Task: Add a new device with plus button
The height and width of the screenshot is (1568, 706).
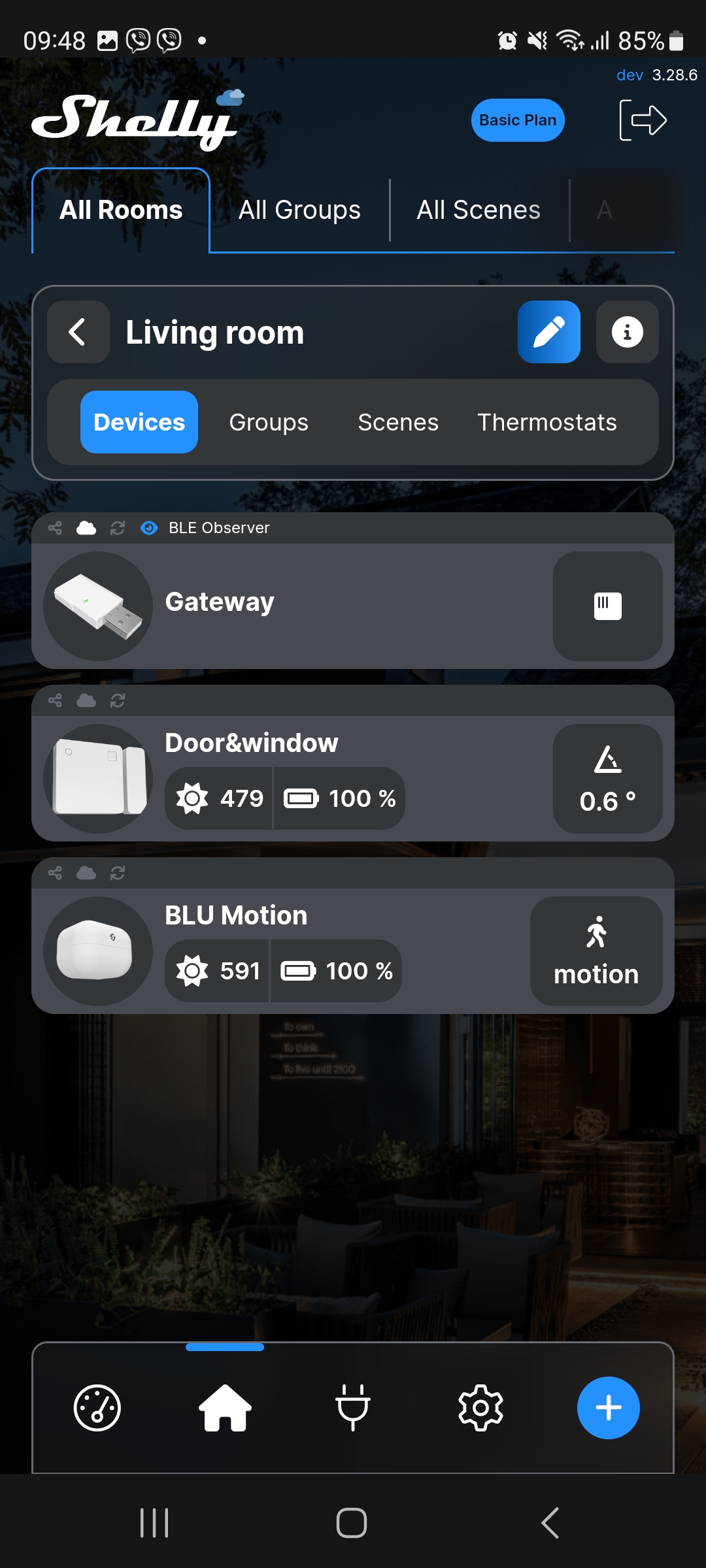Action: click(608, 1408)
